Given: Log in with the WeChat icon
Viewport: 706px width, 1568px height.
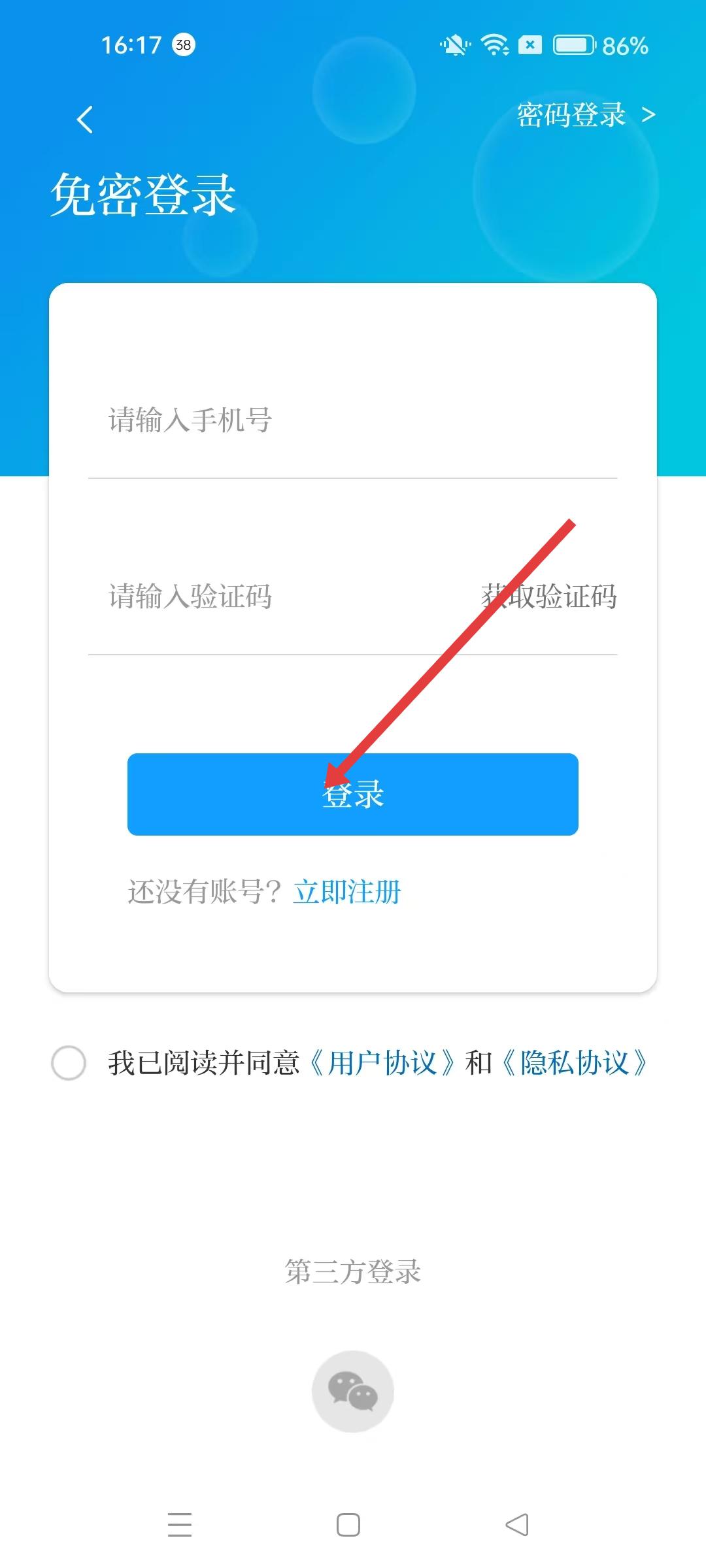Looking at the screenshot, I should coord(353,1391).
